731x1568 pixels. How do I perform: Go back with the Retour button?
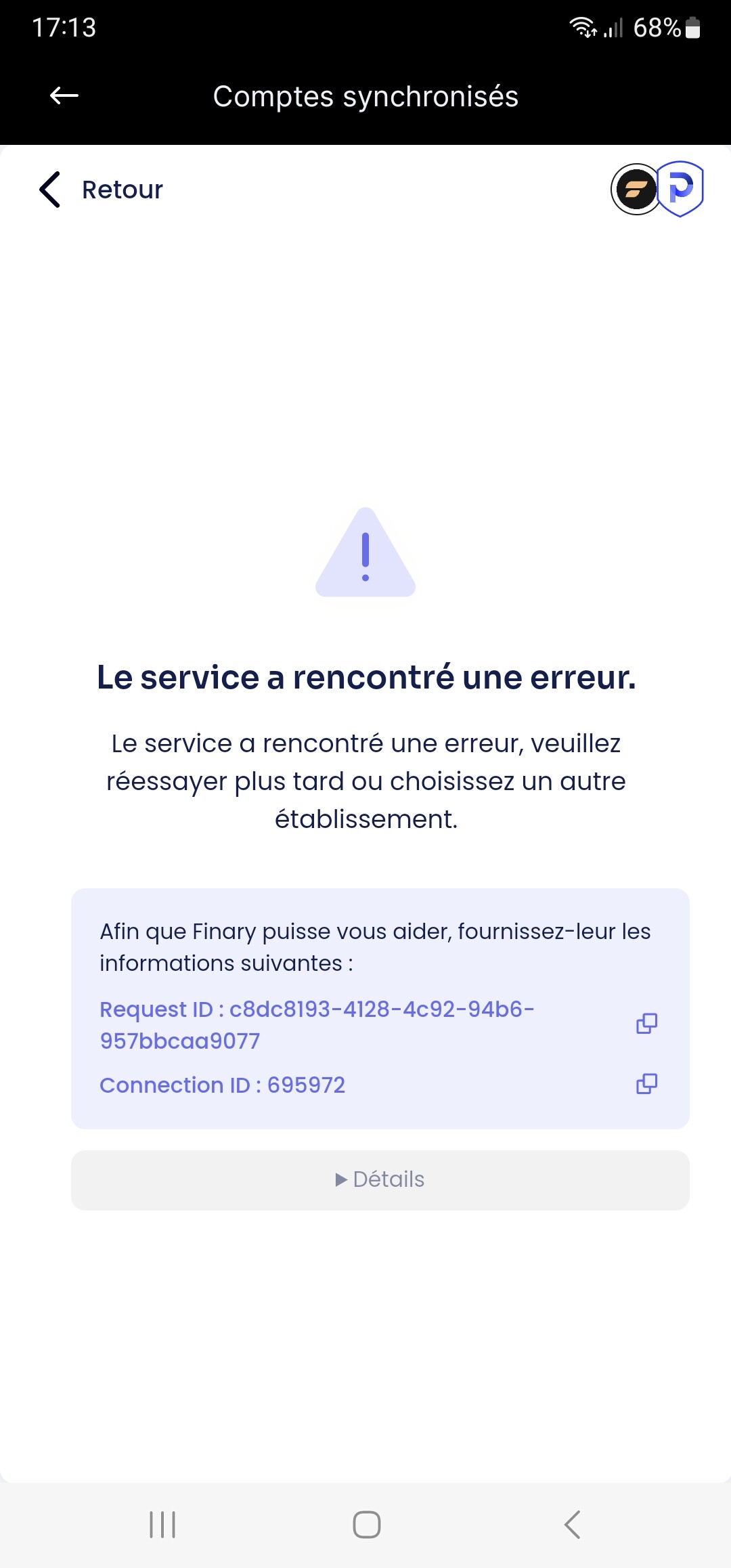click(x=101, y=190)
